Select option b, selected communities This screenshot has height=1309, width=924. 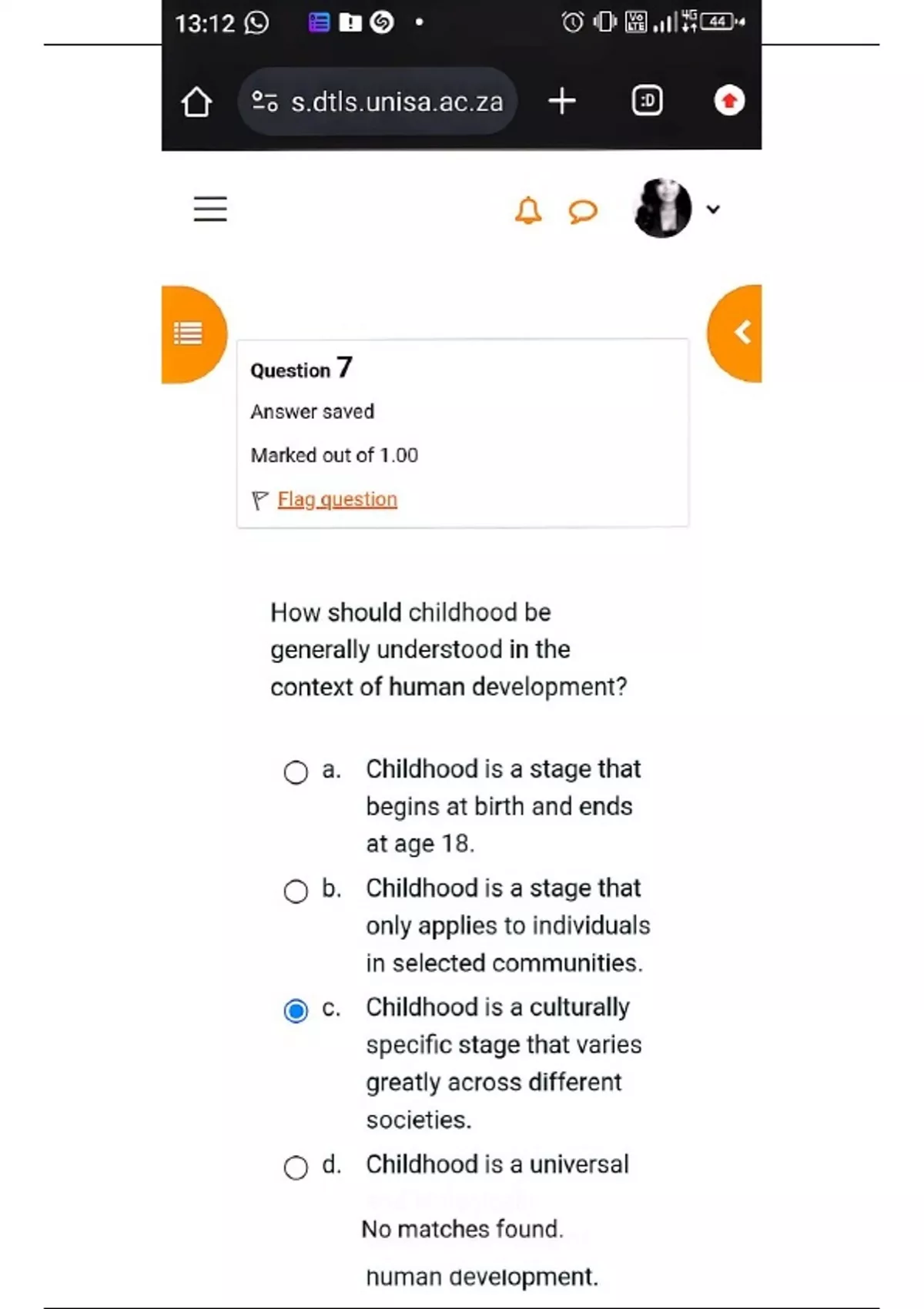296,891
